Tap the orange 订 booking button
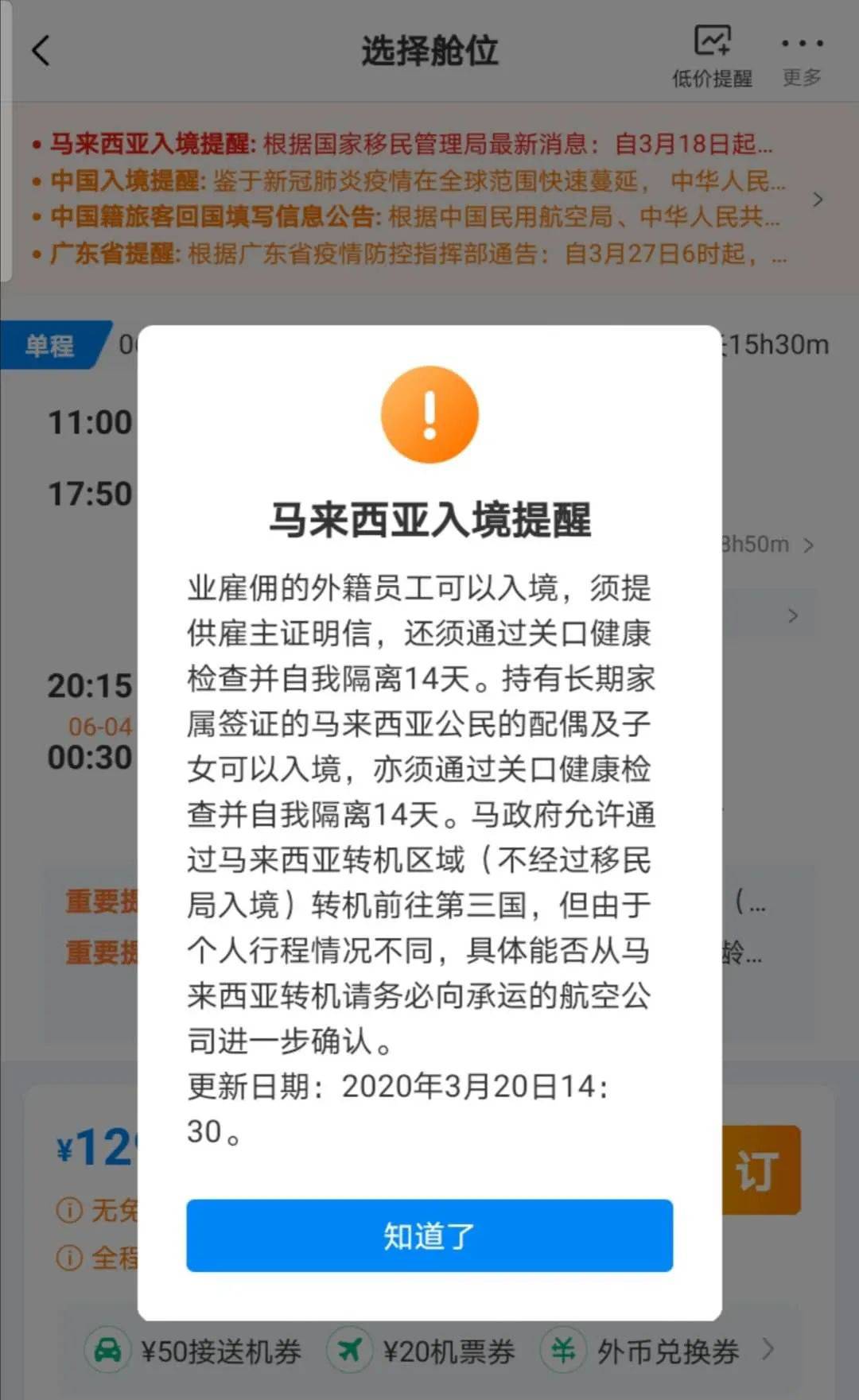This screenshot has height=1400, width=859. click(x=761, y=1169)
